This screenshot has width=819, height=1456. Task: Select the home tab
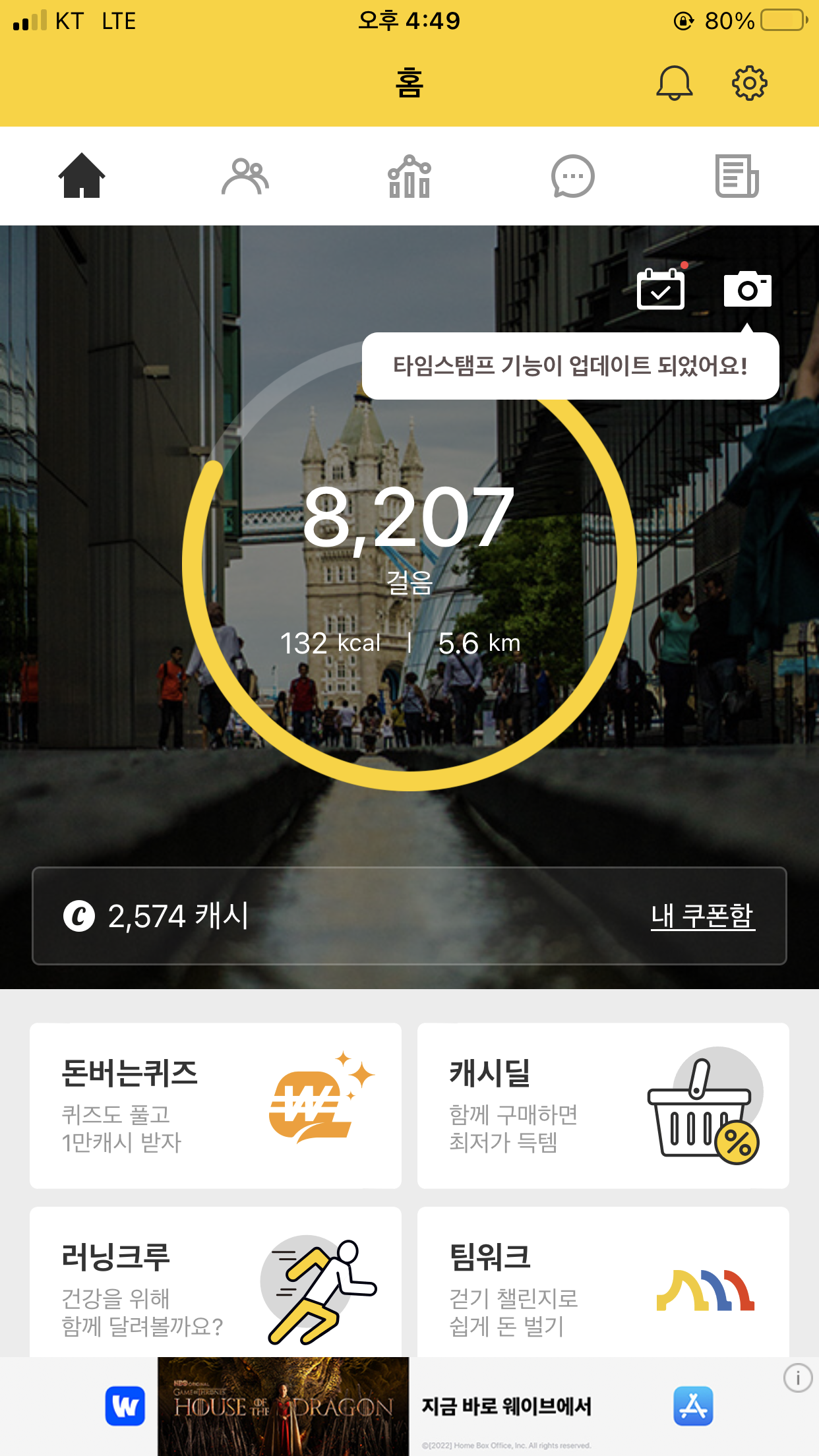(x=82, y=176)
